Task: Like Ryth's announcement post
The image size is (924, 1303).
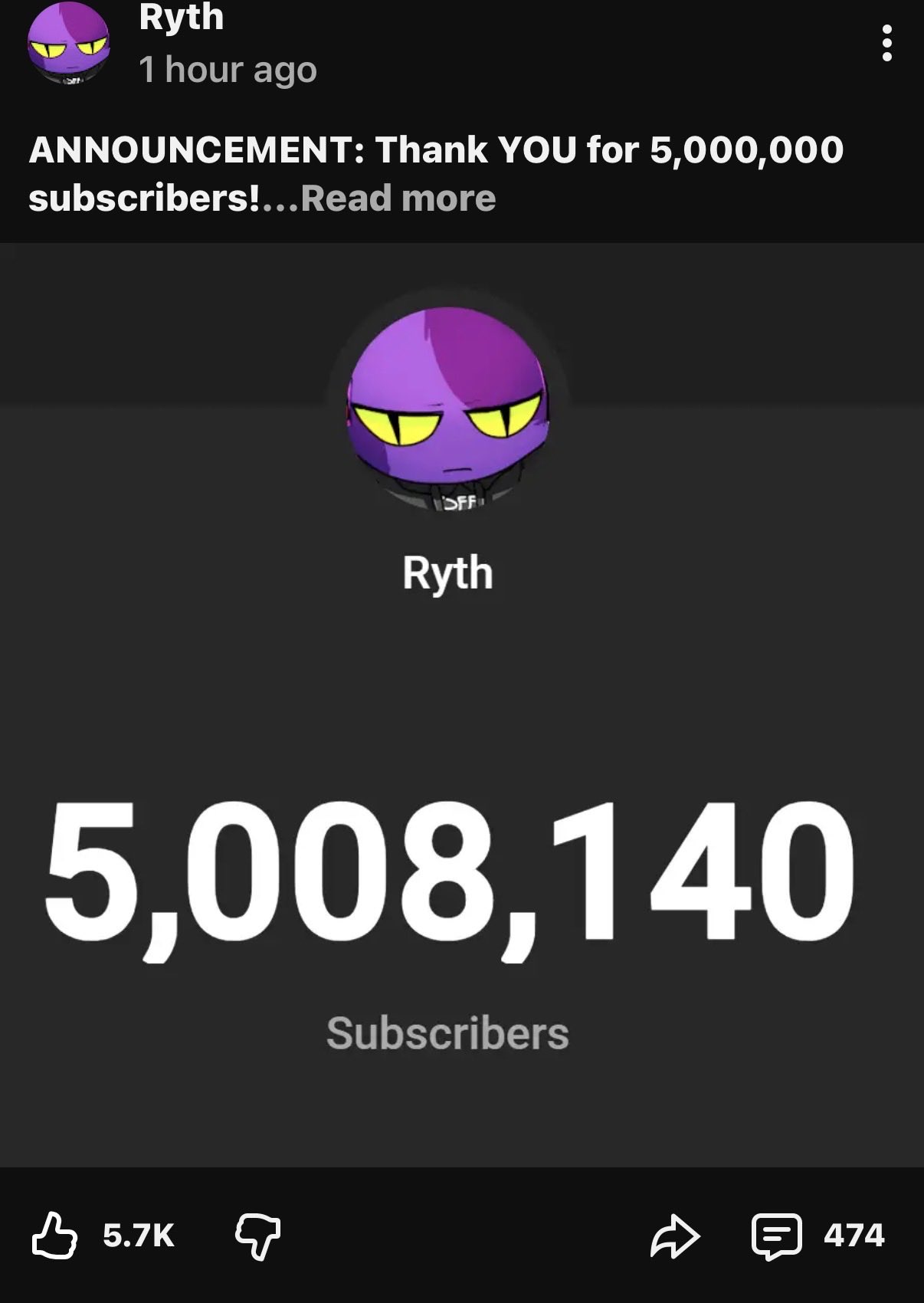Action: point(55,1235)
